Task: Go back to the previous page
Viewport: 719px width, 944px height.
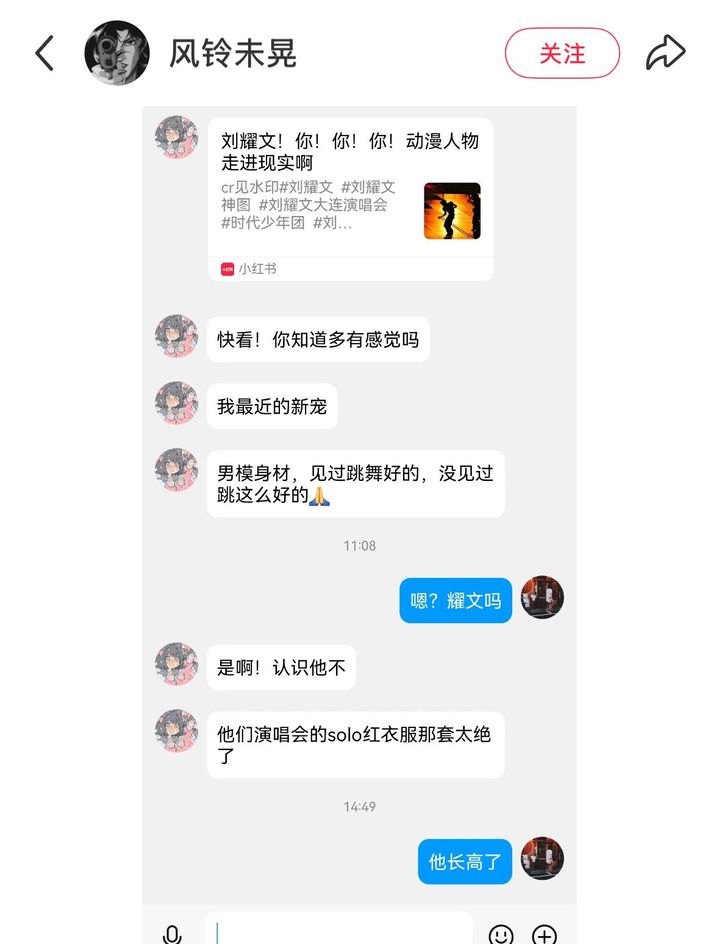Action: tap(44, 53)
